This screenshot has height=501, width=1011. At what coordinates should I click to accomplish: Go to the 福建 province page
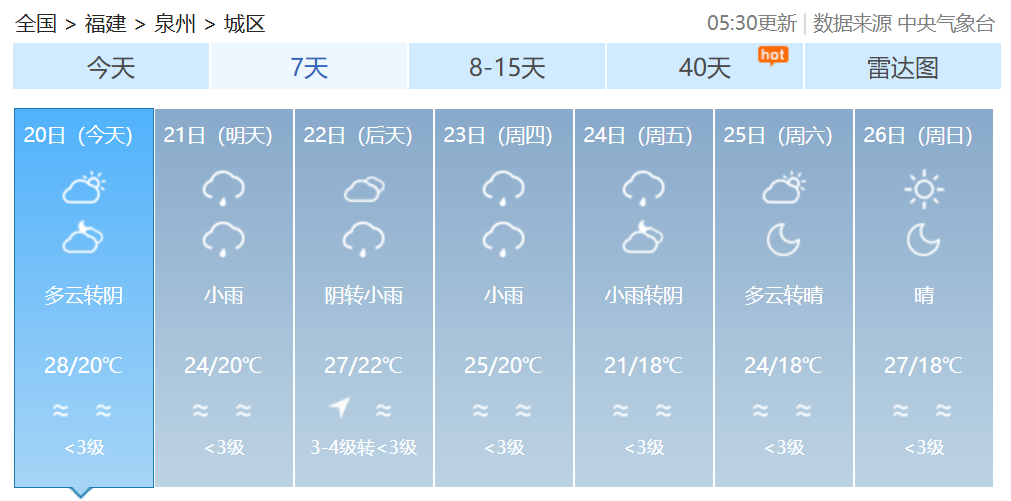105,24
